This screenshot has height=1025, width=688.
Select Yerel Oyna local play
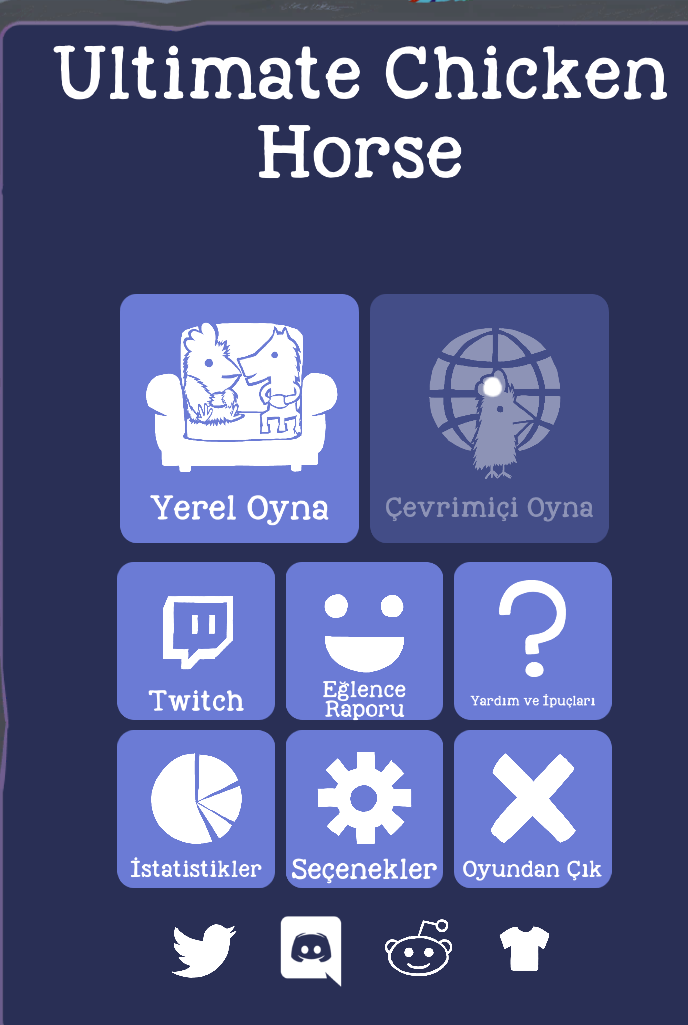[x=239, y=418]
